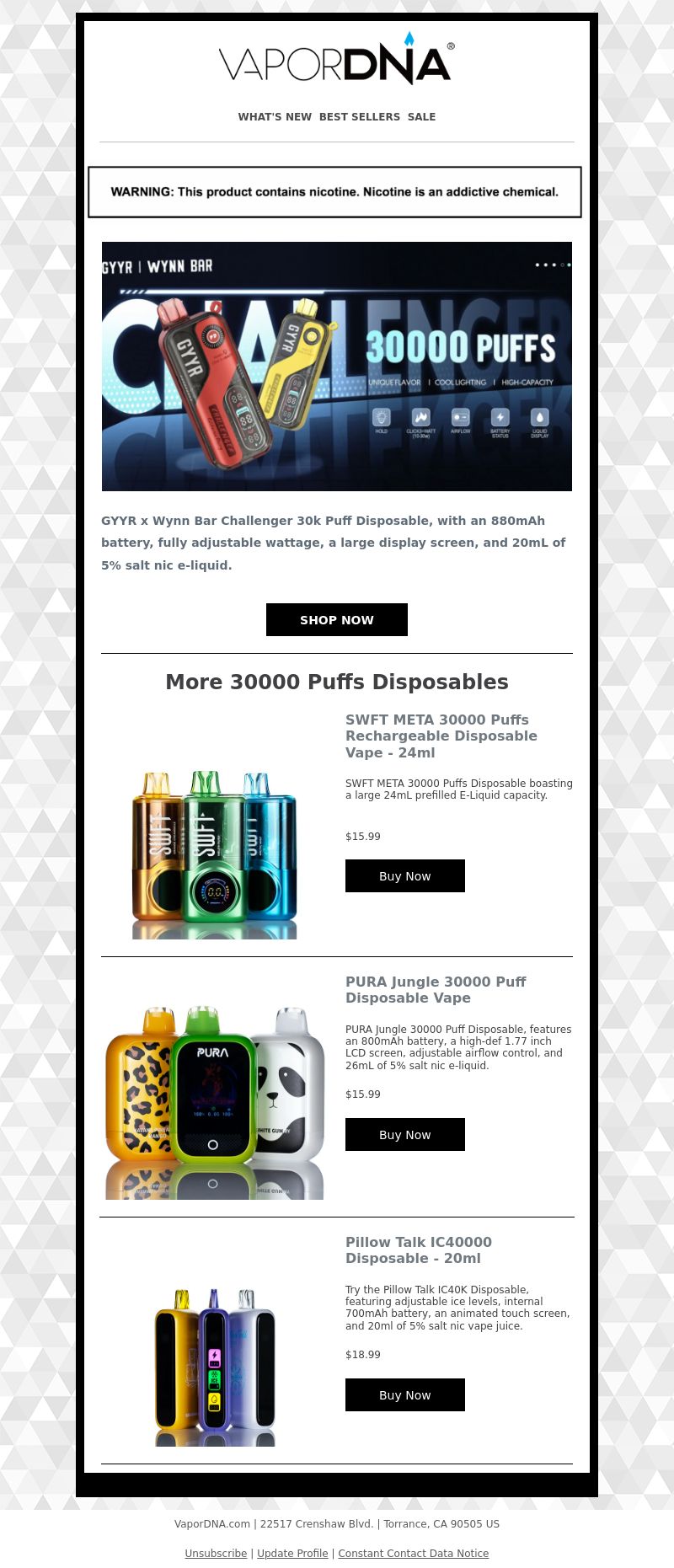
Task: Open the GYYR Wynn Bar Challenger banner
Action: coord(337,367)
